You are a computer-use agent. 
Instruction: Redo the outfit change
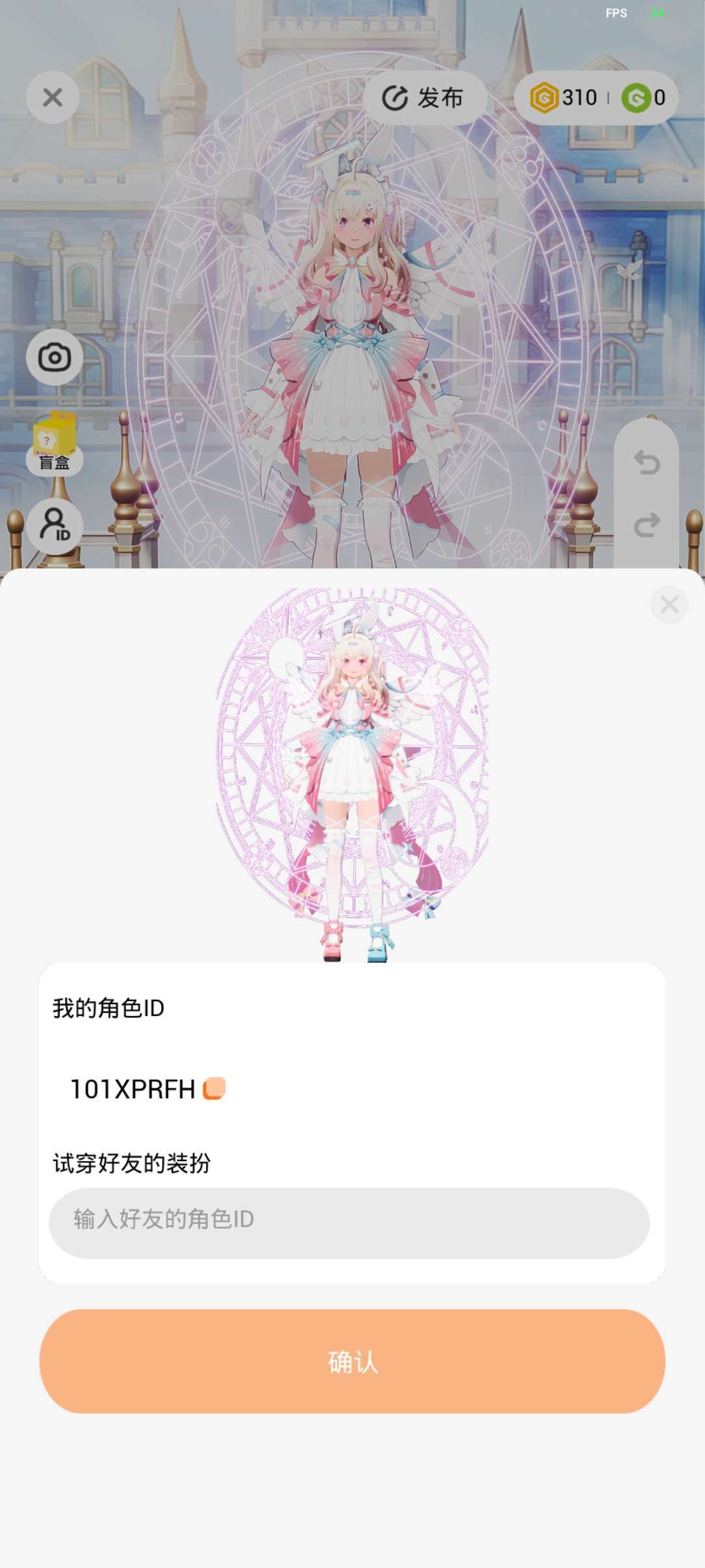coord(646,525)
